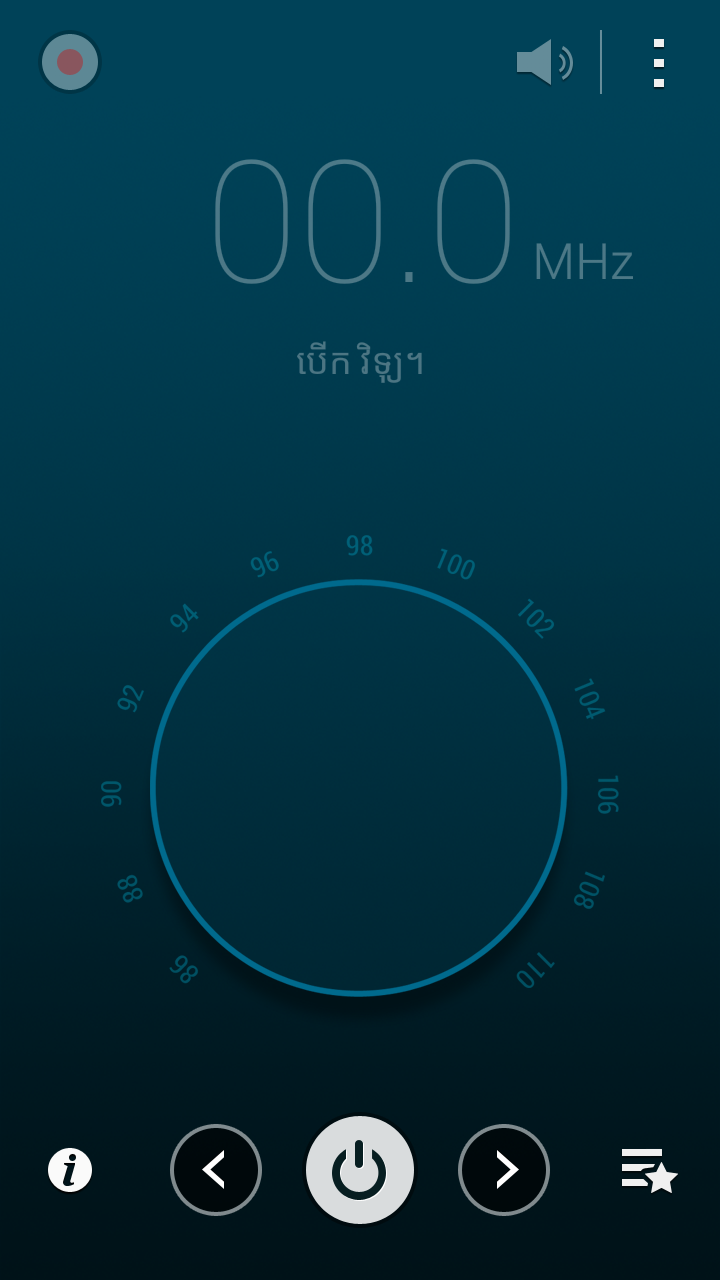Screen dimensions: 720x1280
Task: Switch audio output by tapping the speaker
Action: [544, 63]
